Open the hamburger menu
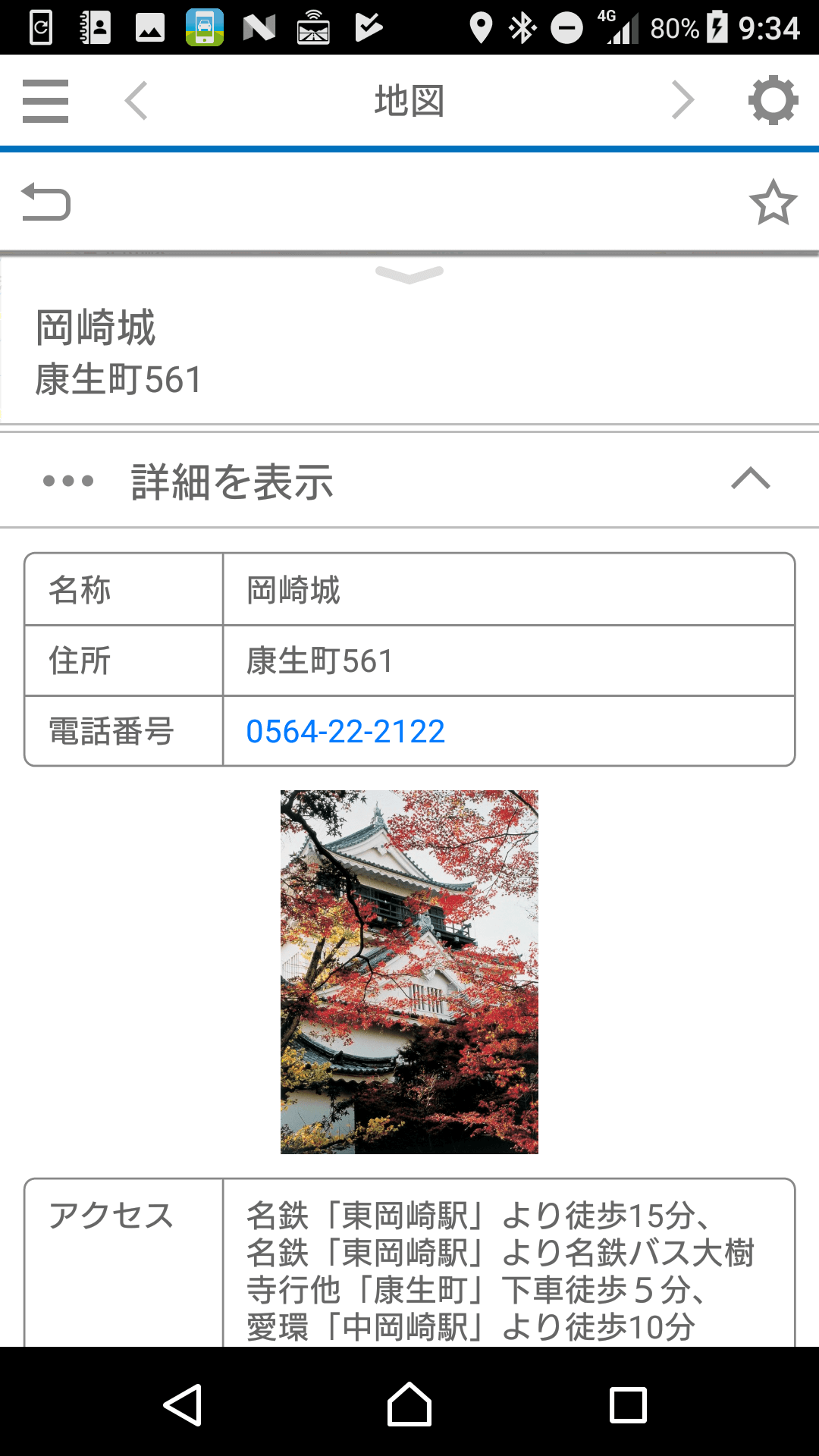819x1456 pixels. click(x=45, y=101)
